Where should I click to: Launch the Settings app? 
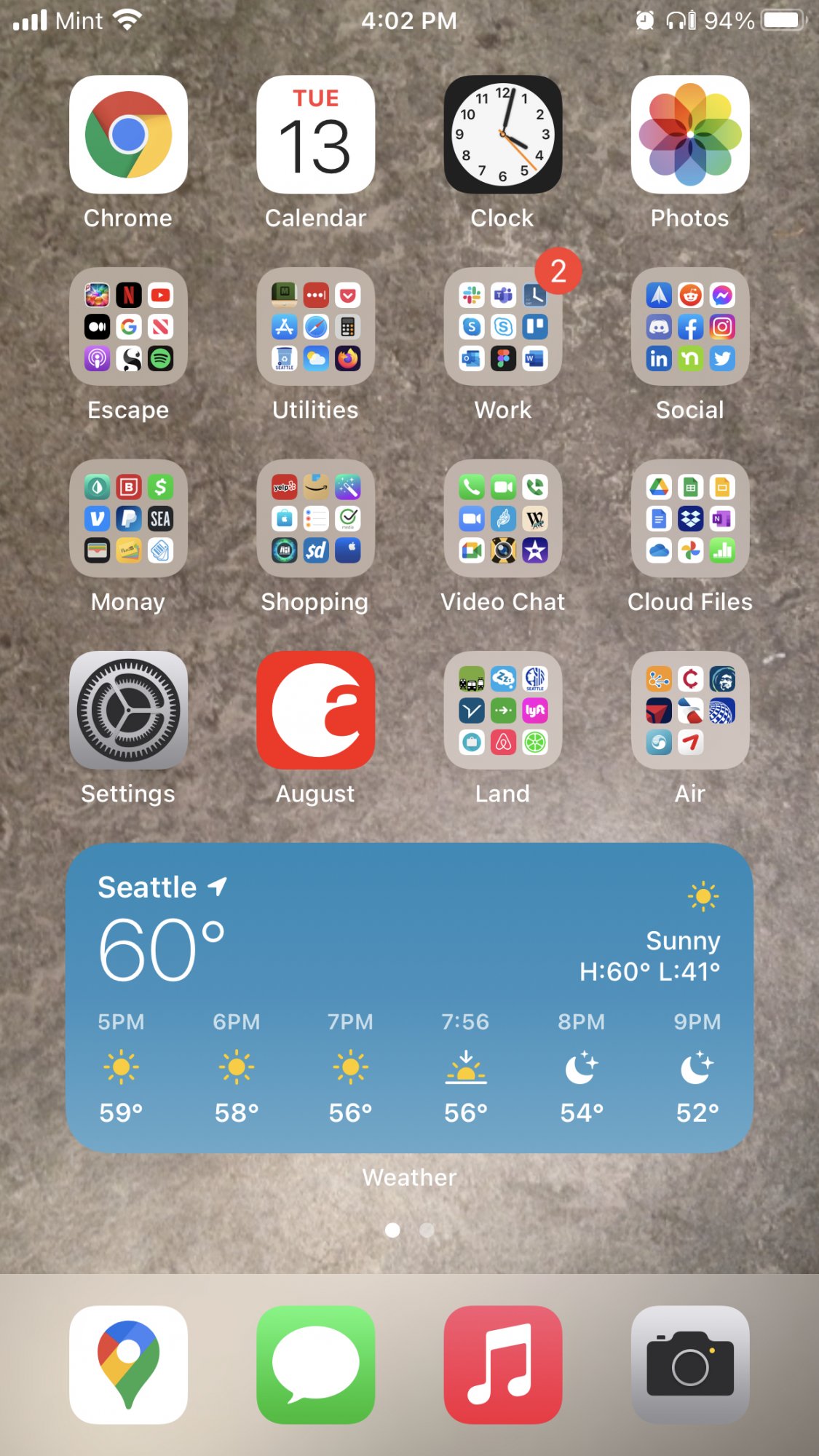coord(128,710)
